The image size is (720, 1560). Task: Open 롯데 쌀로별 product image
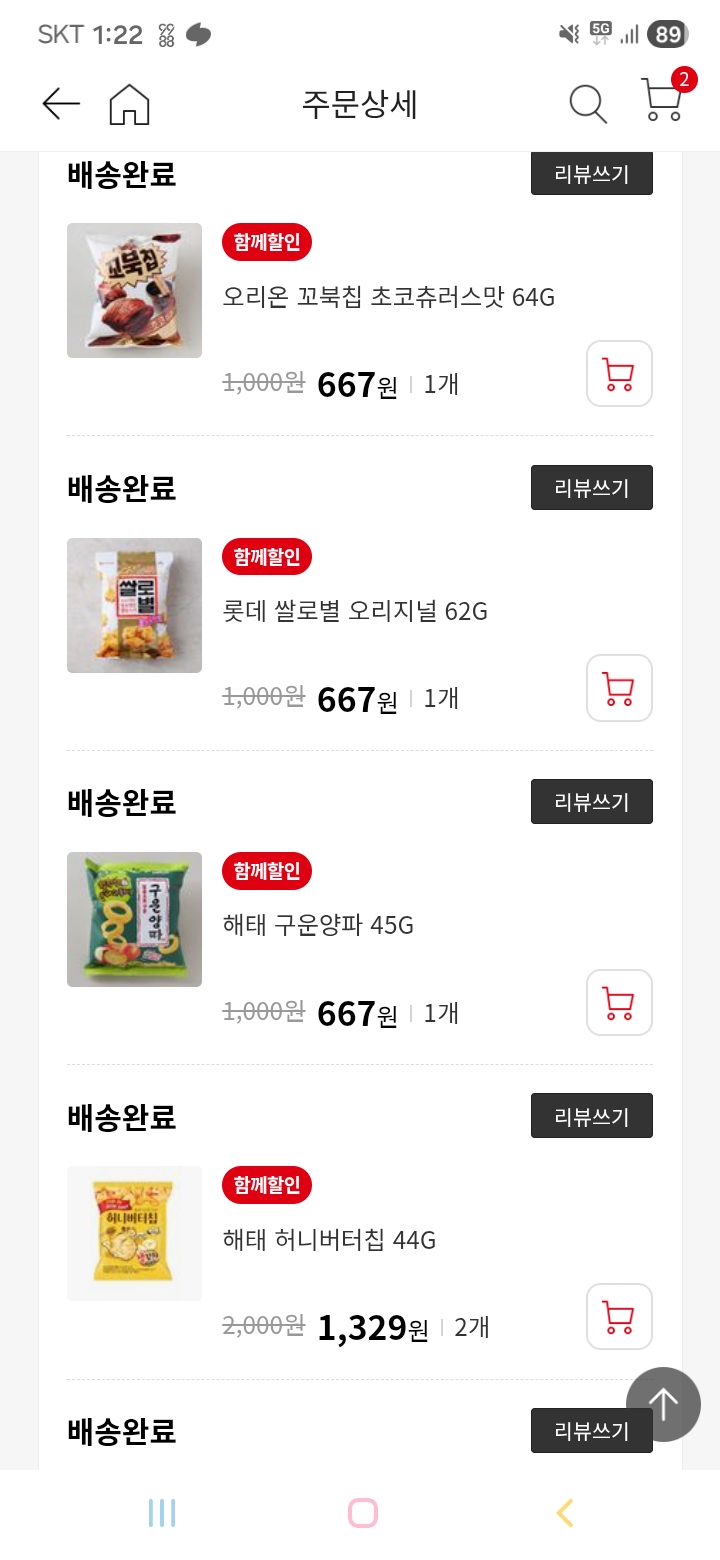(134, 605)
